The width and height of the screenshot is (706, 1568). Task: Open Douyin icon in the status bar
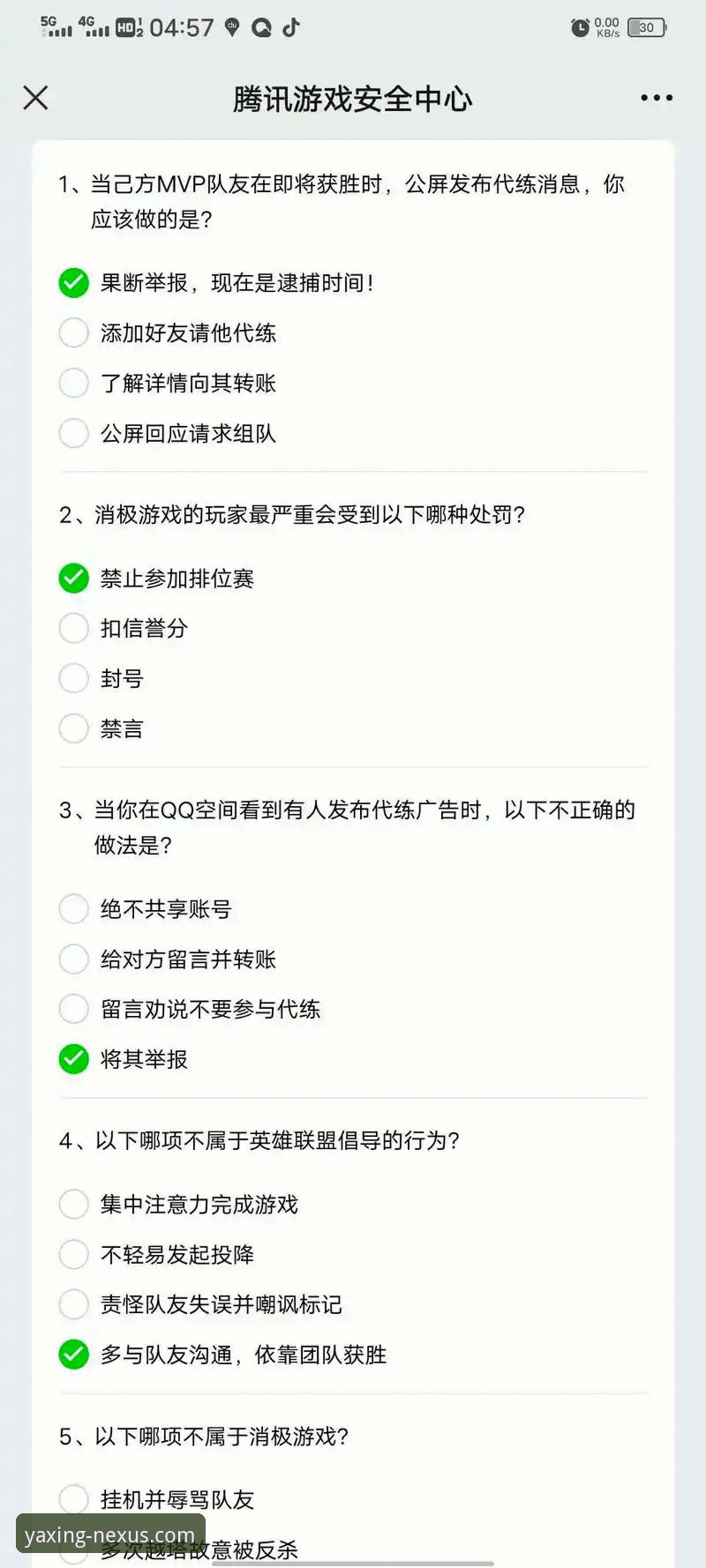(x=291, y=28)
